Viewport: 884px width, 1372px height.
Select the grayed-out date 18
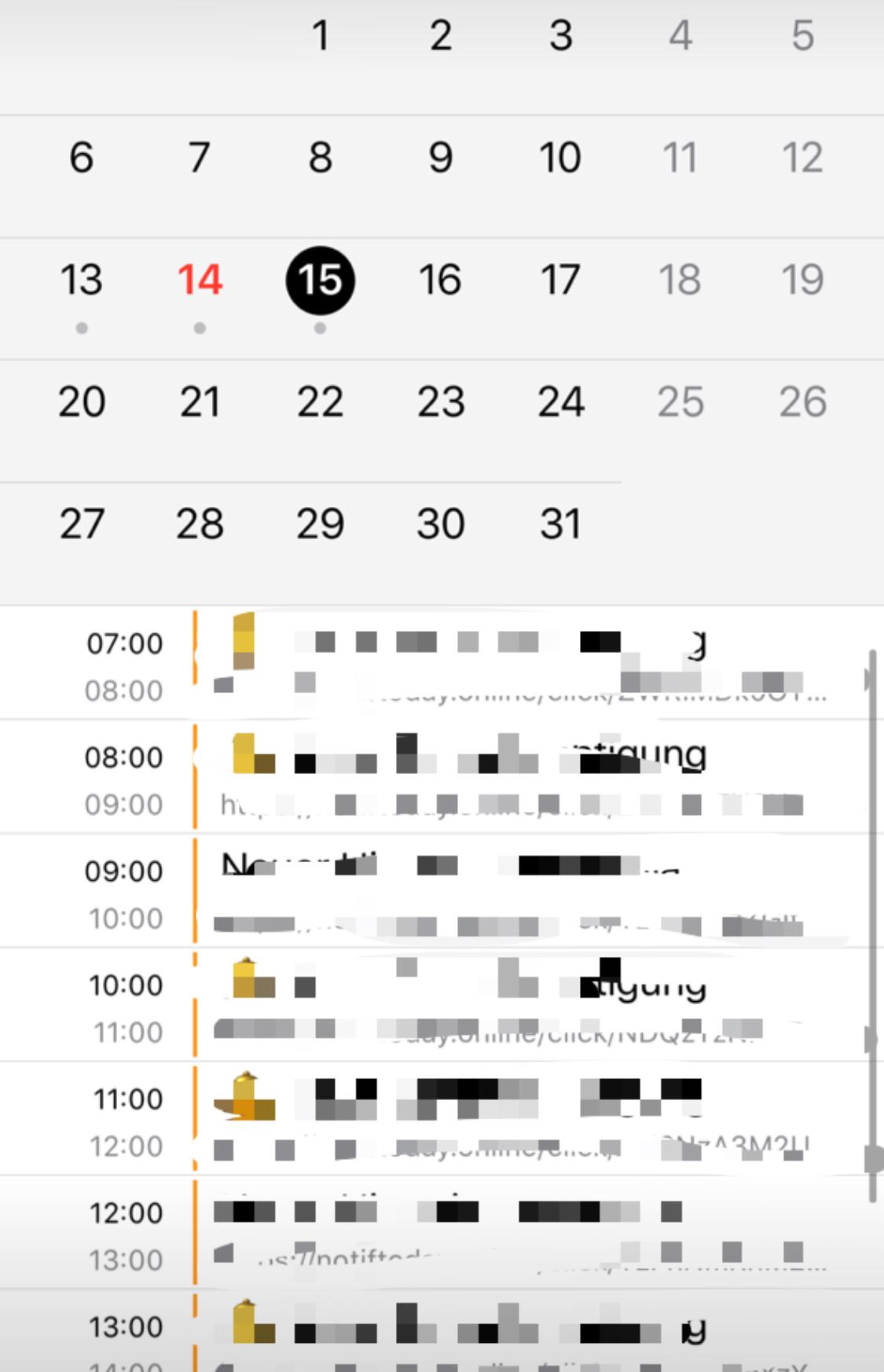[680, 279]
